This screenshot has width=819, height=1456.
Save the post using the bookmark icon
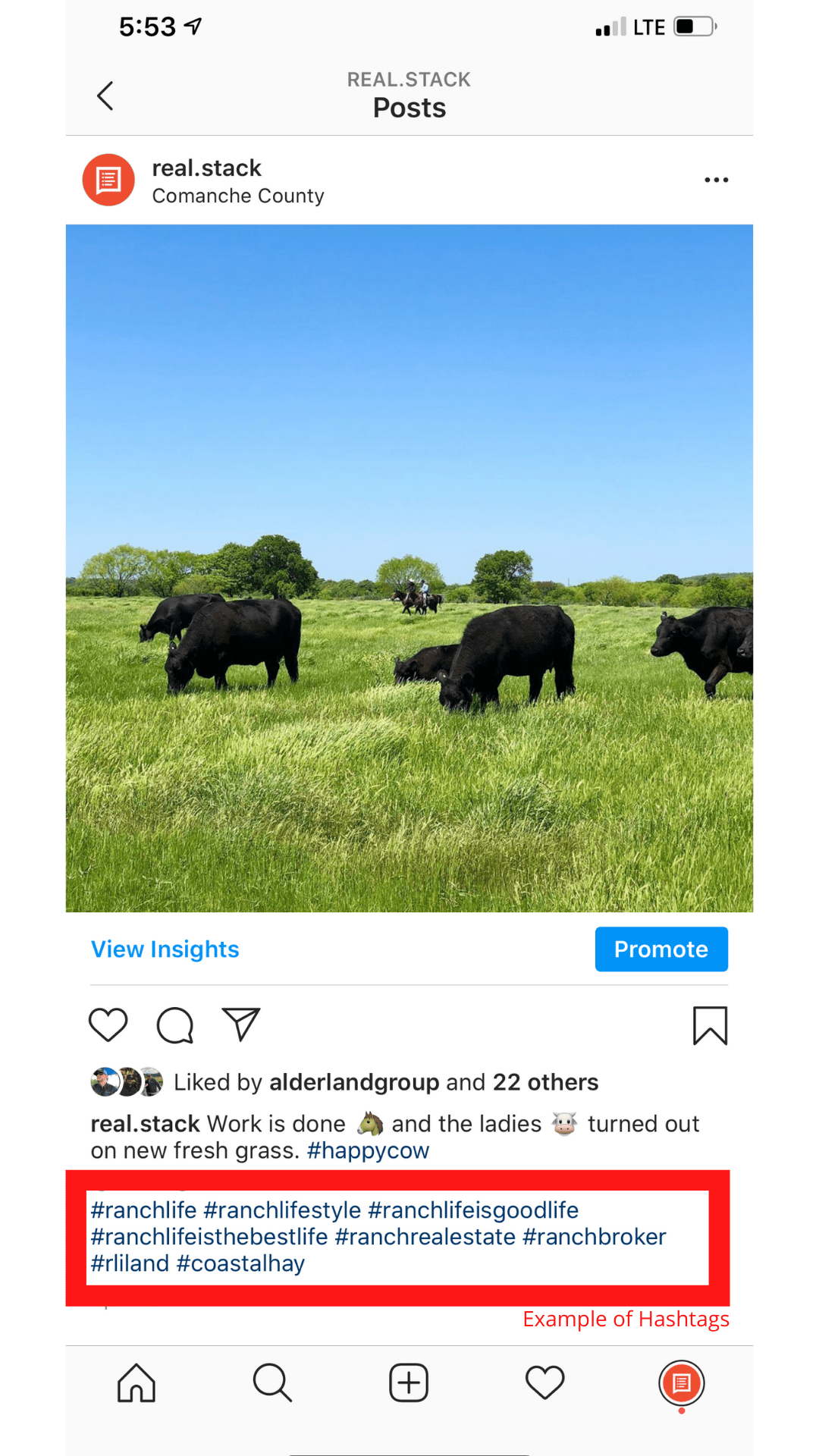pyautogui.click(x=710, y=1025)
